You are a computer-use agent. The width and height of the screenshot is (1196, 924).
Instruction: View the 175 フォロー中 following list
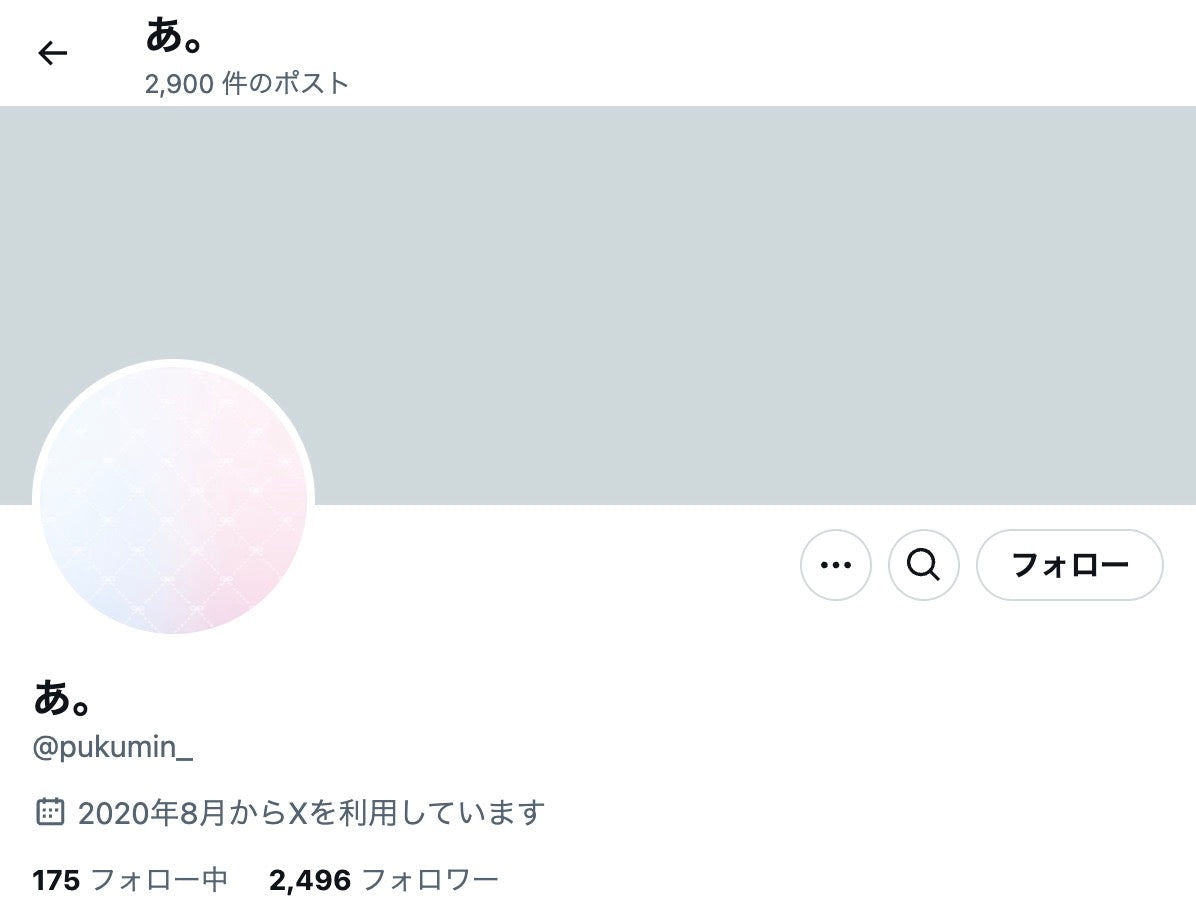tap(130, 880)
